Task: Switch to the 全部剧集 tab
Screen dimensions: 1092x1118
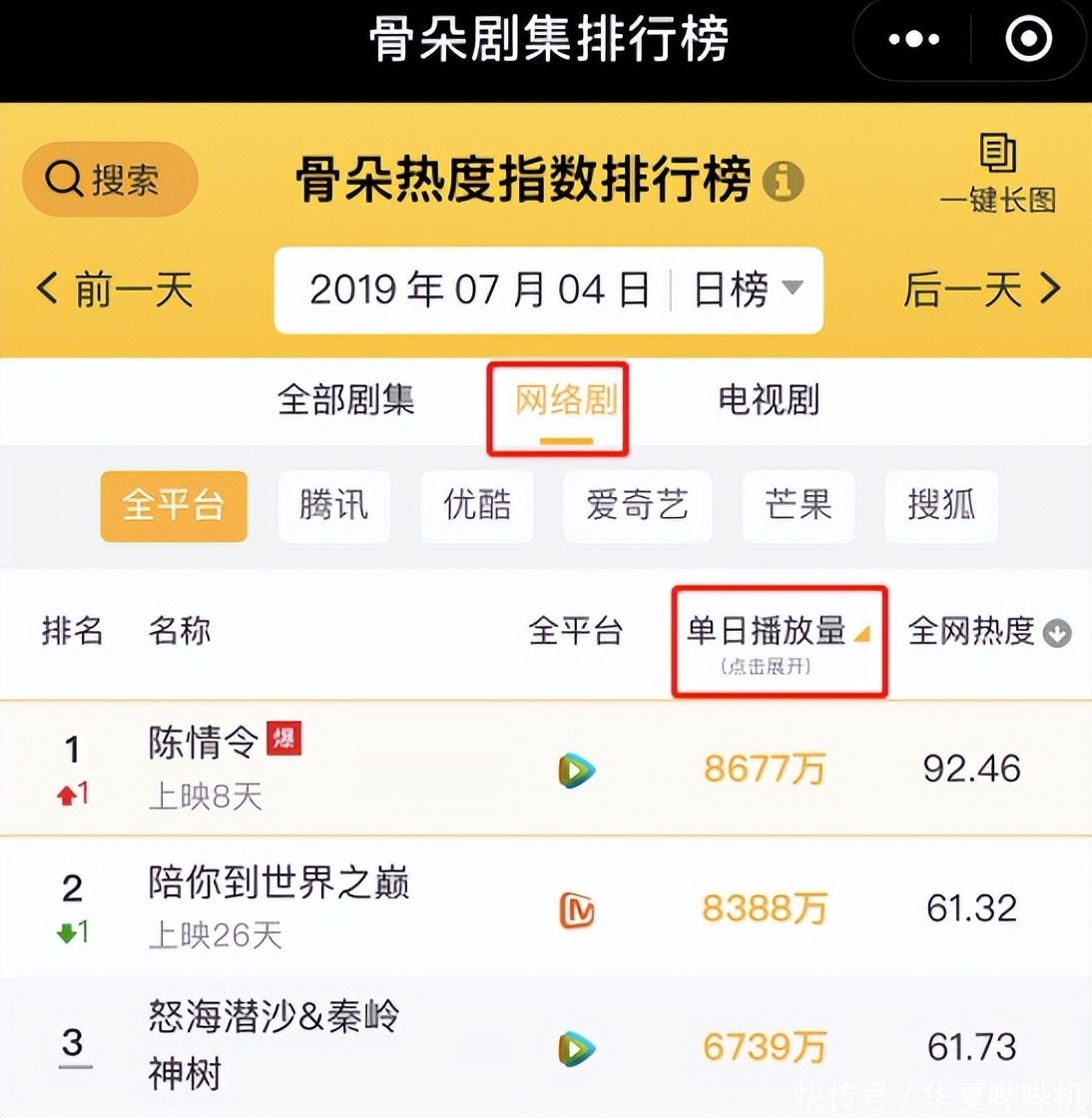Action: [x=345, y=400]
